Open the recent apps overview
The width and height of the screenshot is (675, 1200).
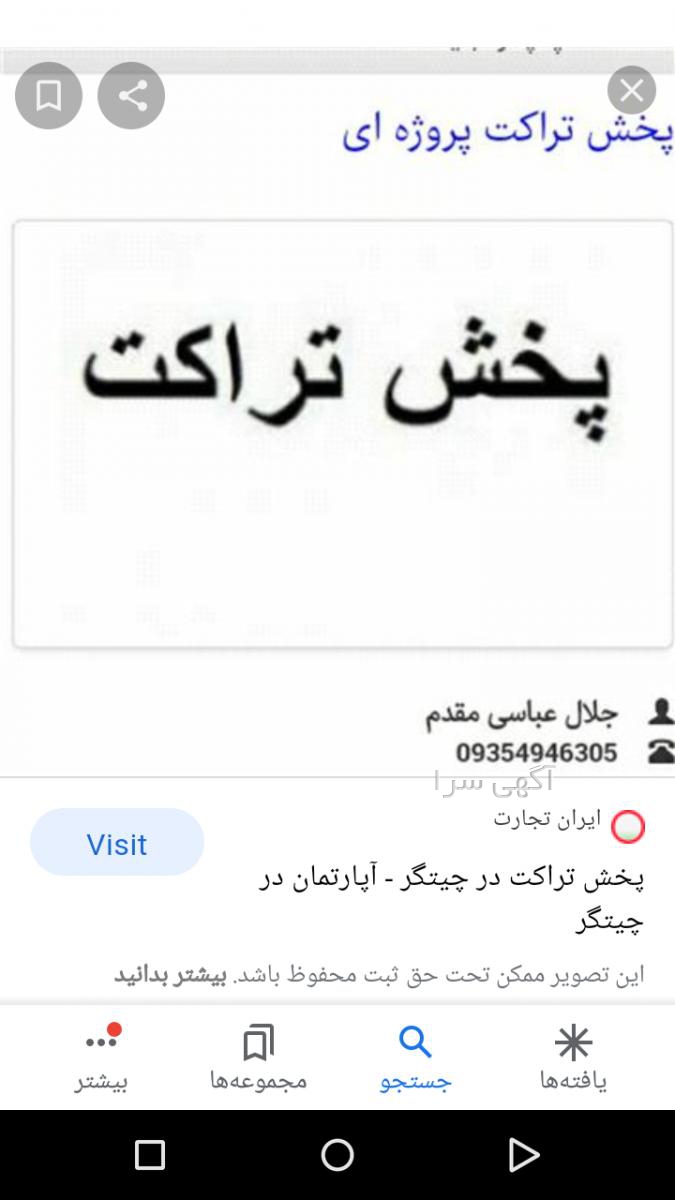coord(149,1155)
